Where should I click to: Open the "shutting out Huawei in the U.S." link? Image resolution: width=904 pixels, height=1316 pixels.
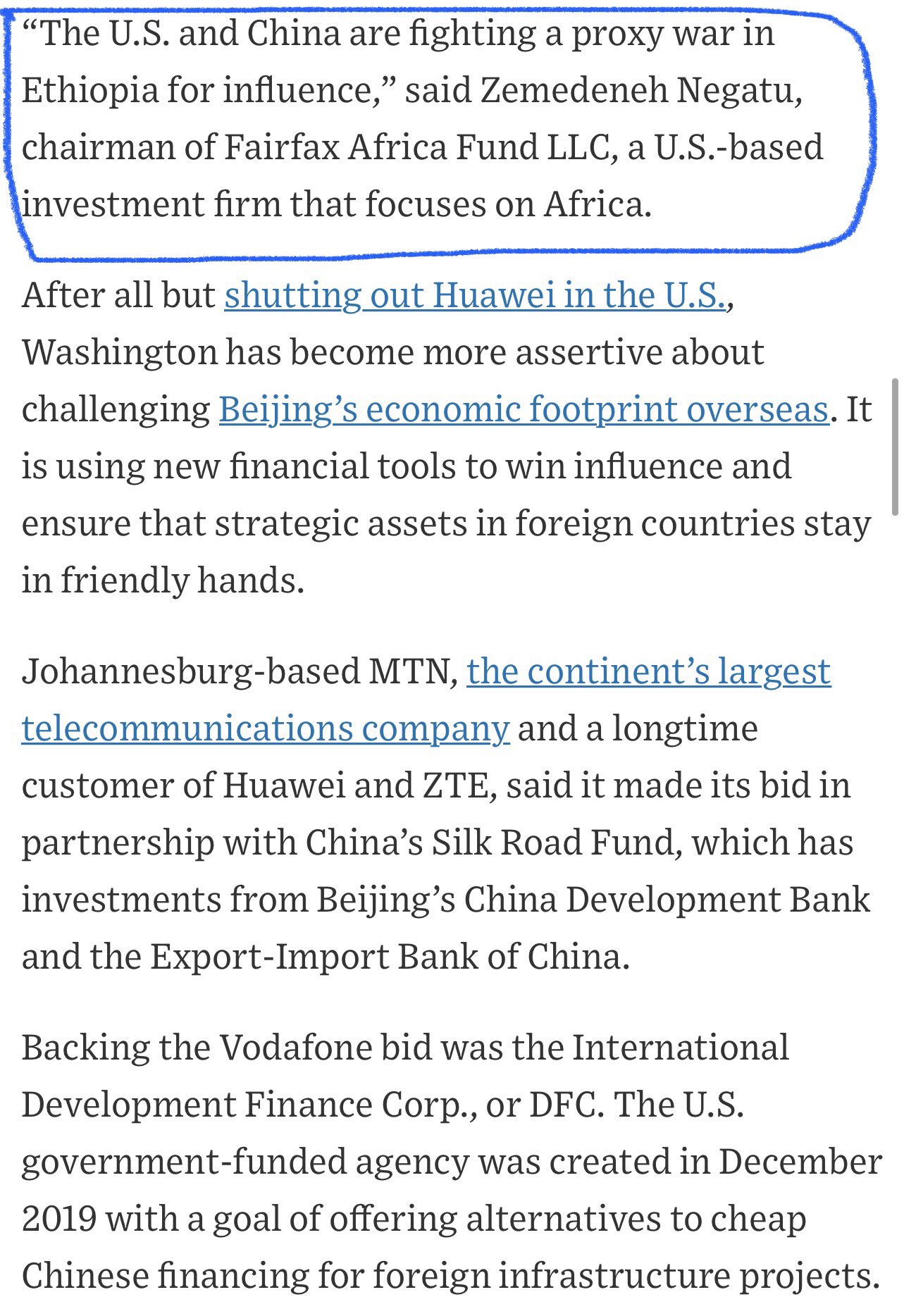pyautogui.click(x=474, y=295)
